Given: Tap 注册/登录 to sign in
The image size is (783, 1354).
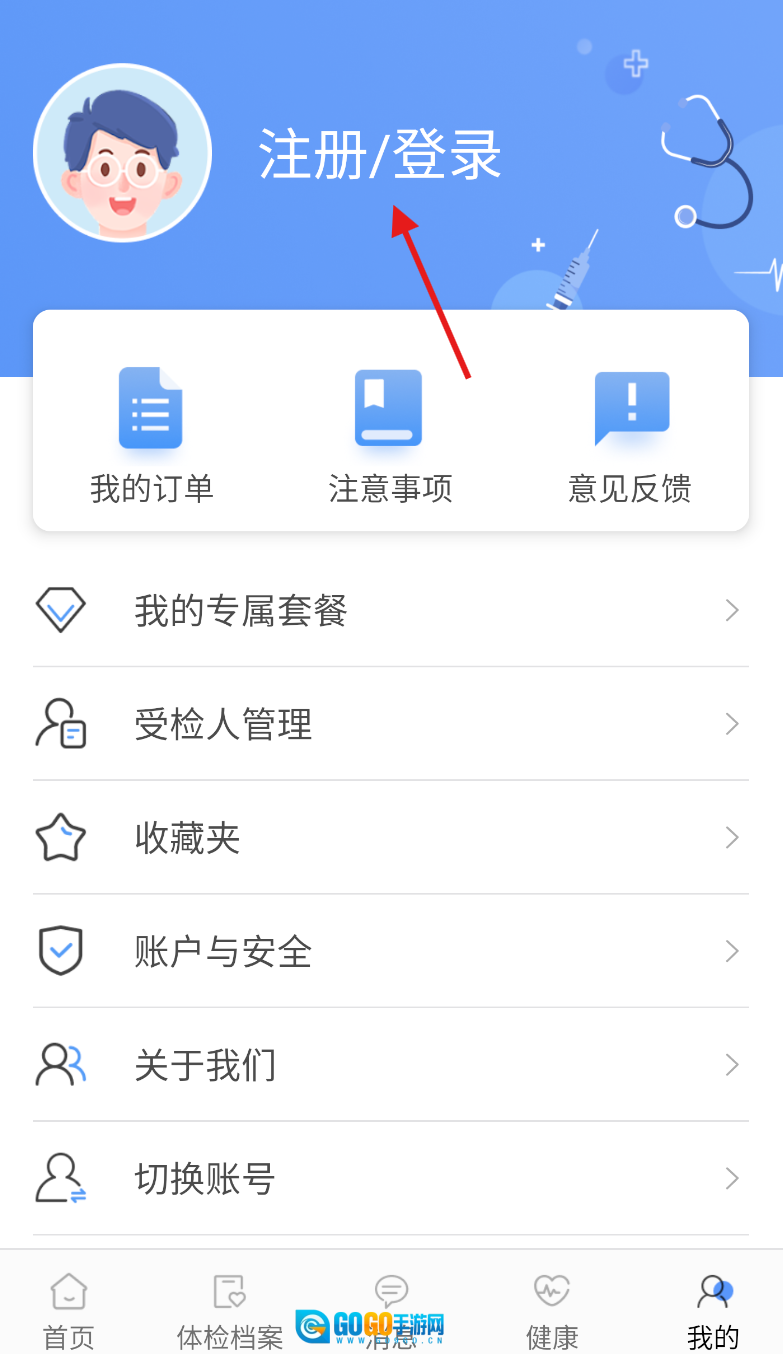Looking at the screenshot, I should tap(380, 155).
